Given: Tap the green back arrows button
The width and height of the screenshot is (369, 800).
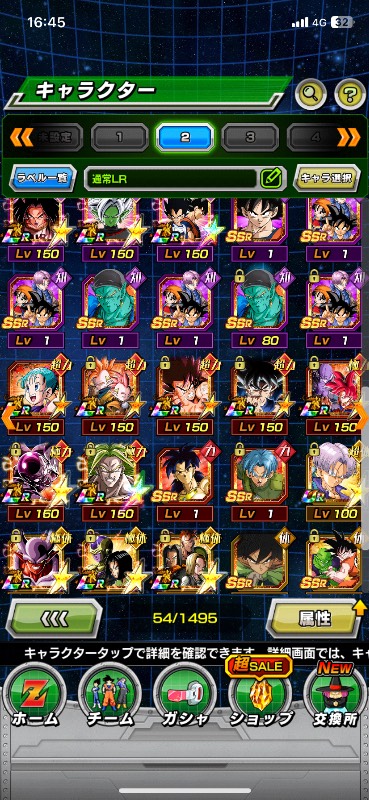Looking at the screenshot, I should [54, 618].
